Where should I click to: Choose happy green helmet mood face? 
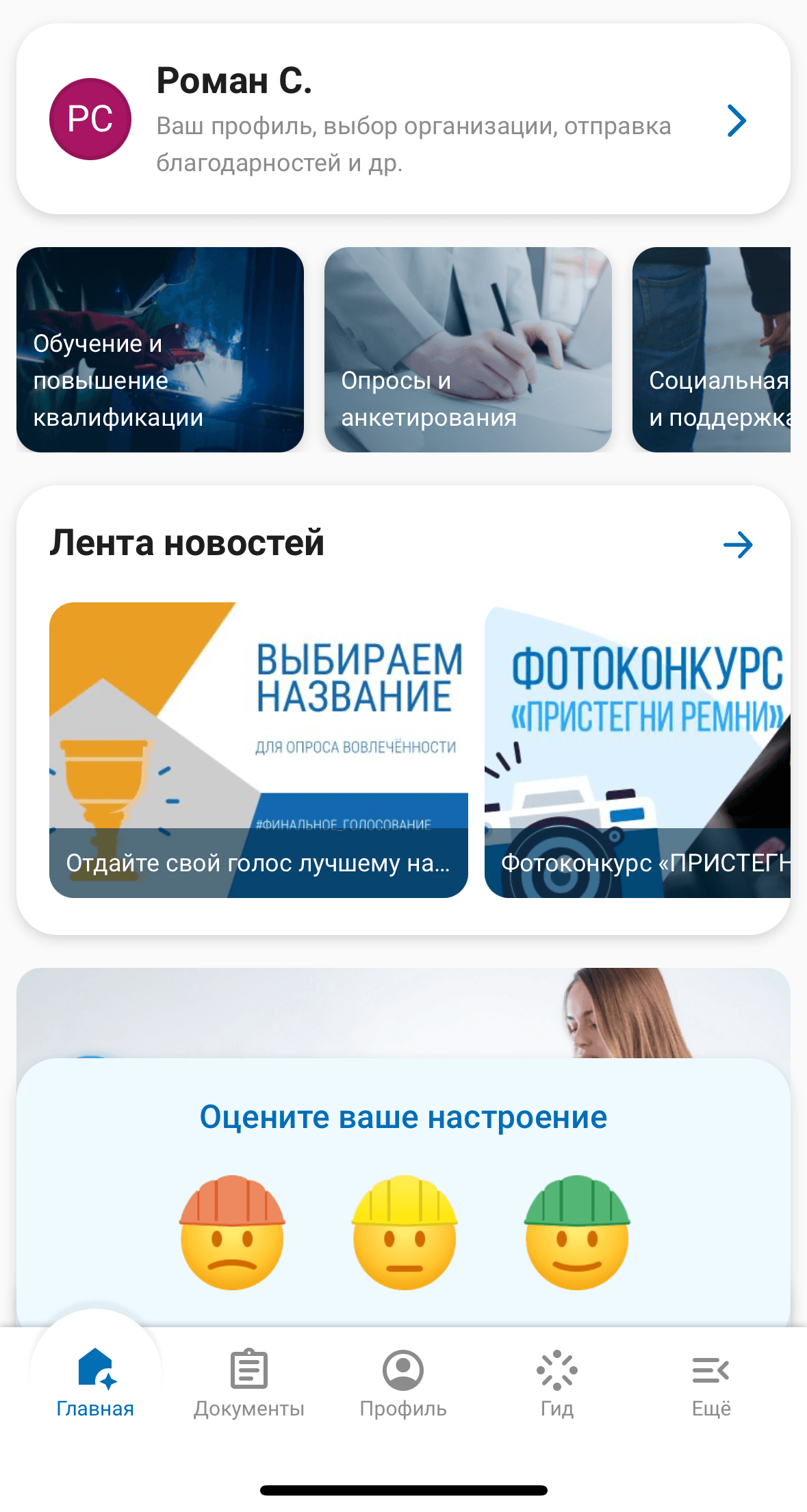[x=576, y=1232]
